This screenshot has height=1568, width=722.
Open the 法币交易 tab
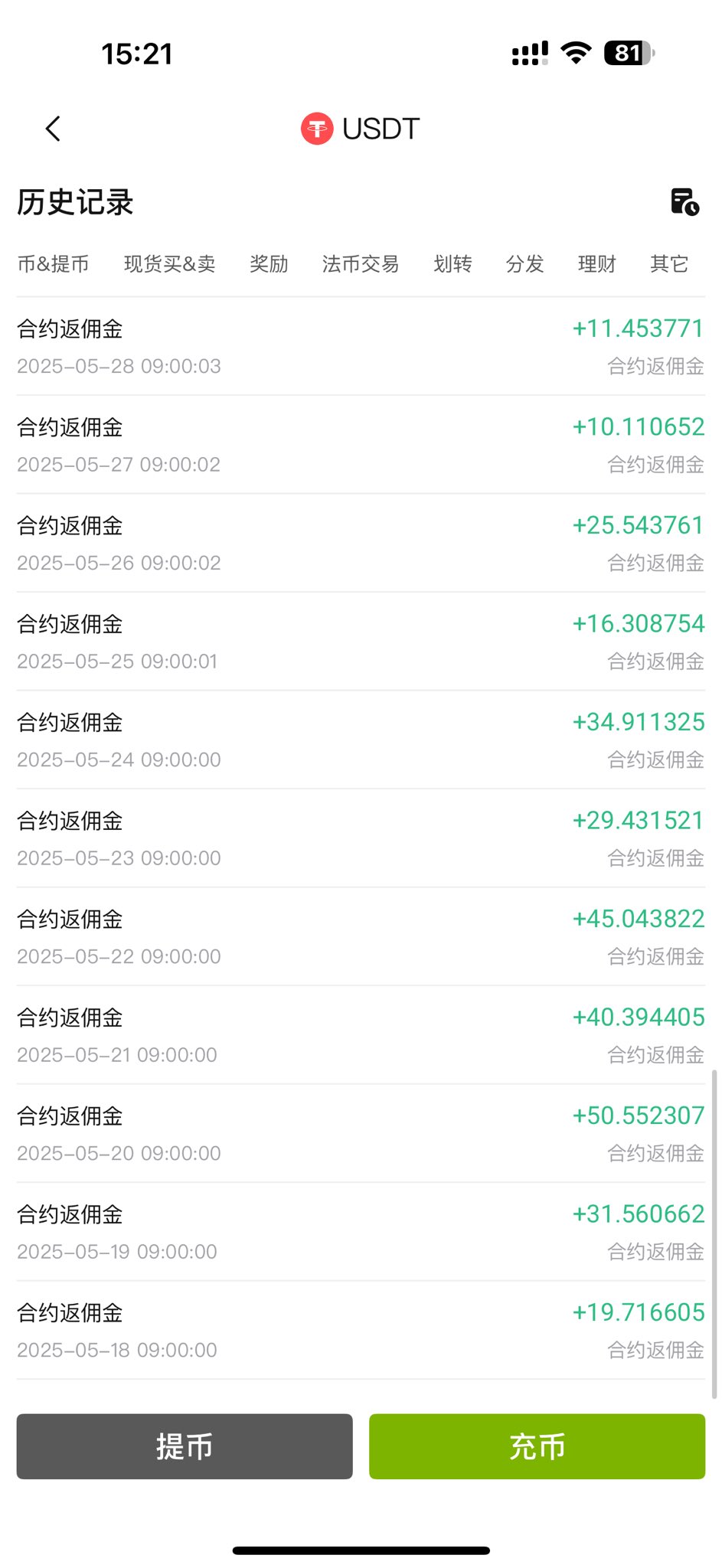tap(361, 264)
